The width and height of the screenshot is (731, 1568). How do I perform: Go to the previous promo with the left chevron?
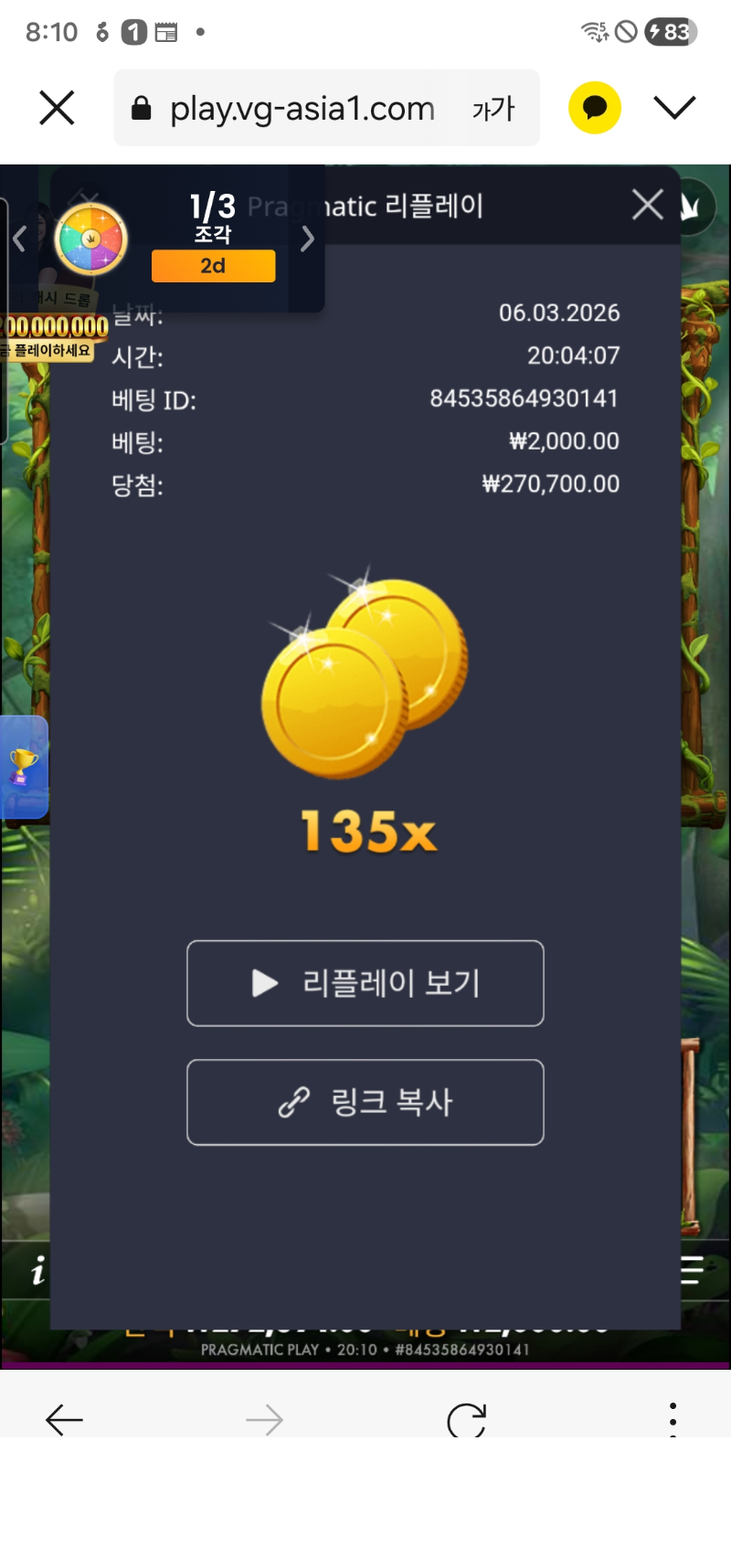19,239
